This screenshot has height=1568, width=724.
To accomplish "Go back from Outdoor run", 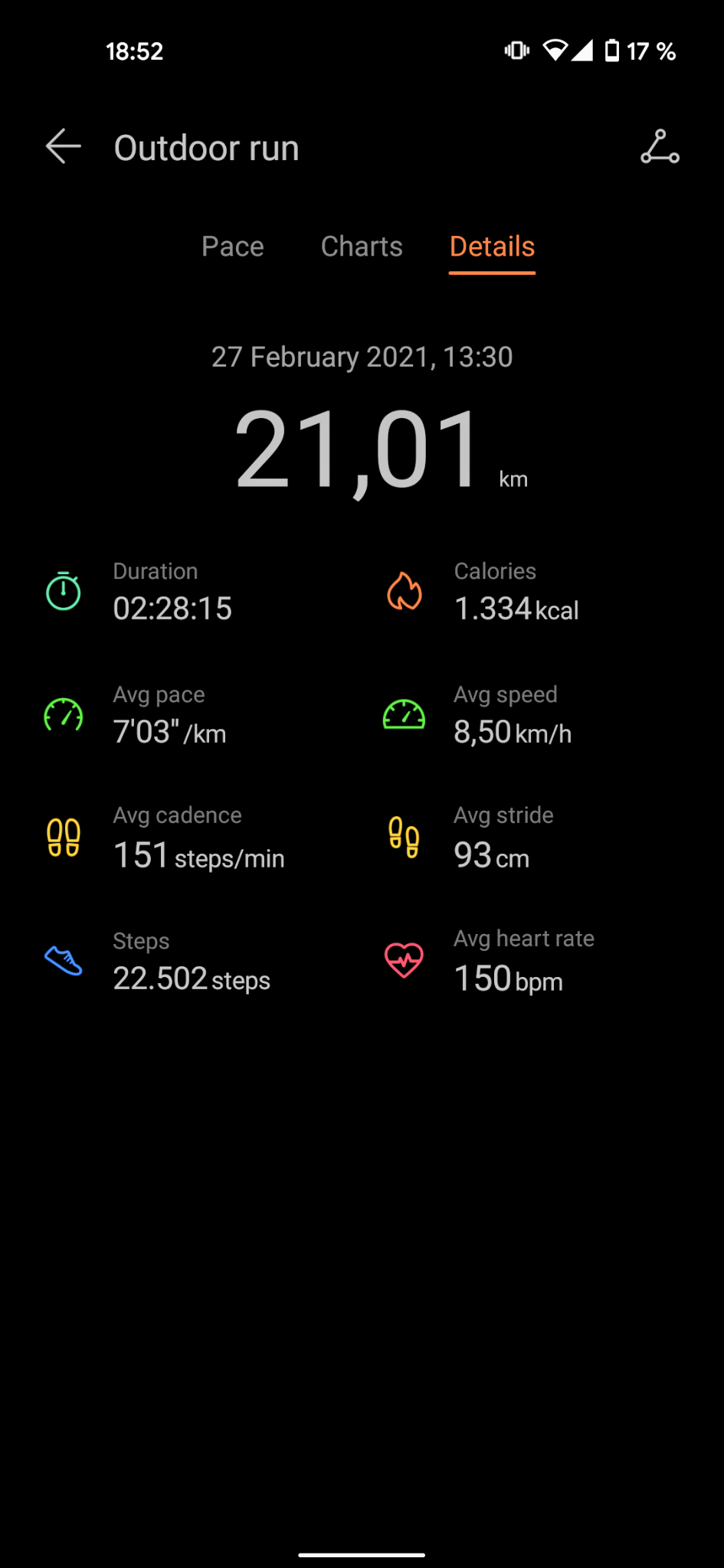I will pos(63,146).
